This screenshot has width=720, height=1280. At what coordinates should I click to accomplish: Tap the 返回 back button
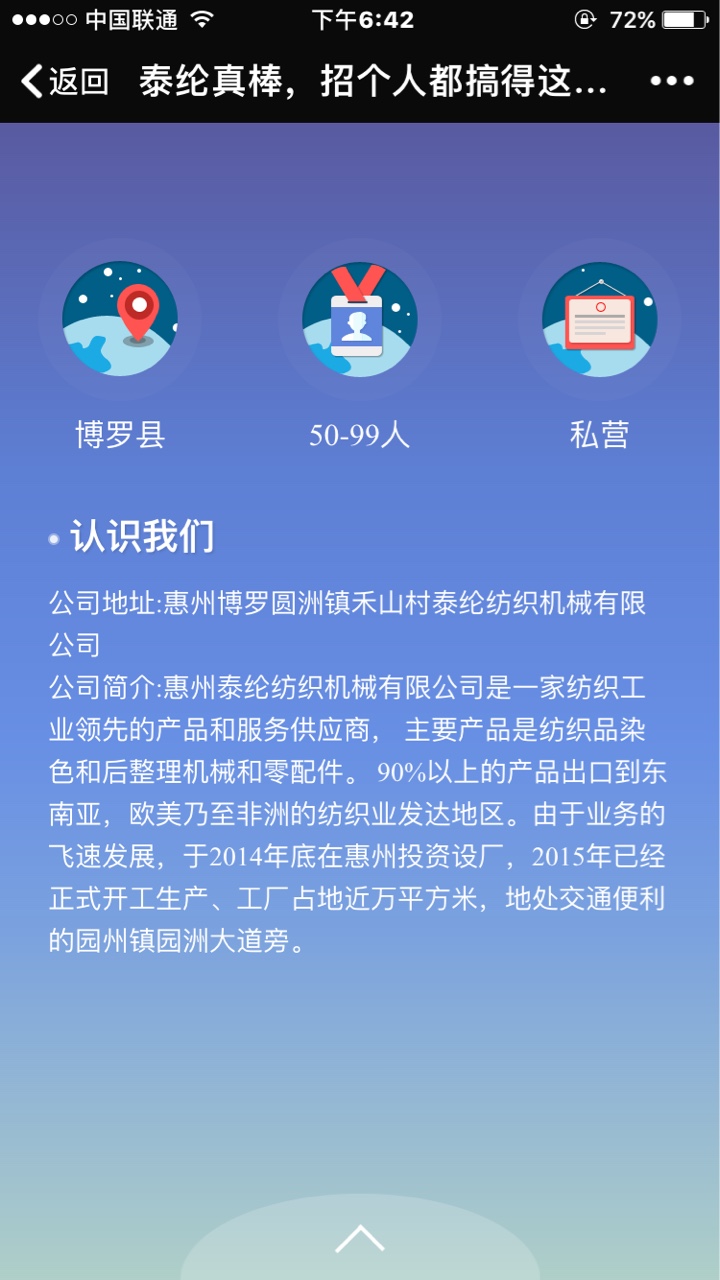pyautogui.click(x=65, y=81)
